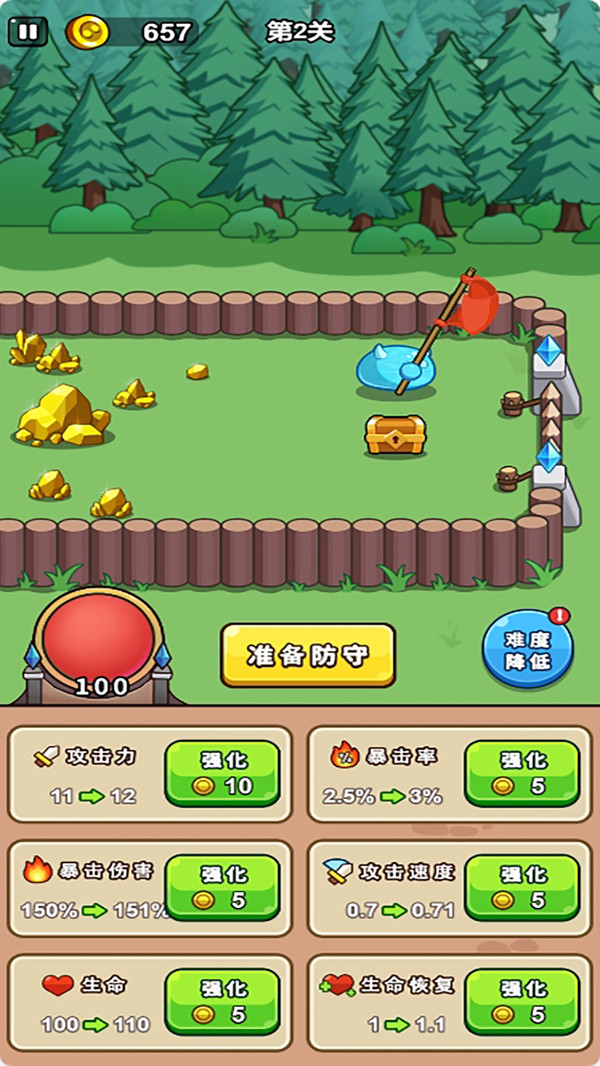
Task: Upgrade 生命恢复 for 5 coins
Action: (x=522, y=1001)
